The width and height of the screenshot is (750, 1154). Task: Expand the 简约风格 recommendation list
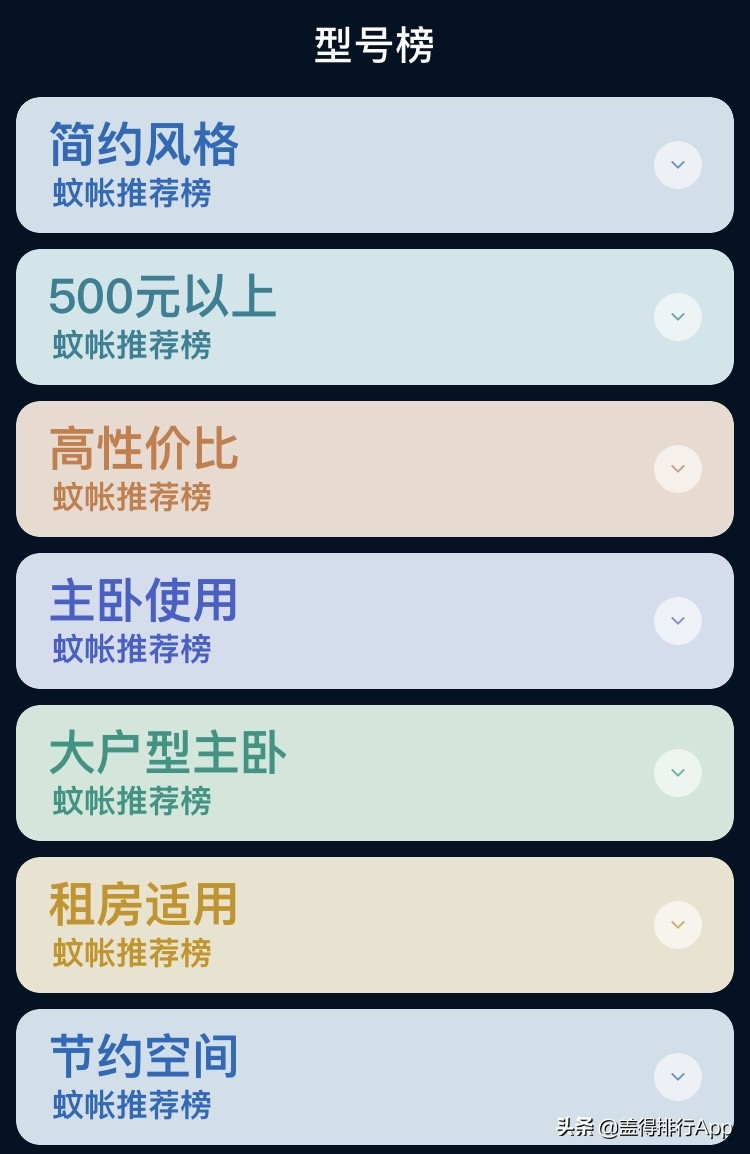(x=678, y=165)
